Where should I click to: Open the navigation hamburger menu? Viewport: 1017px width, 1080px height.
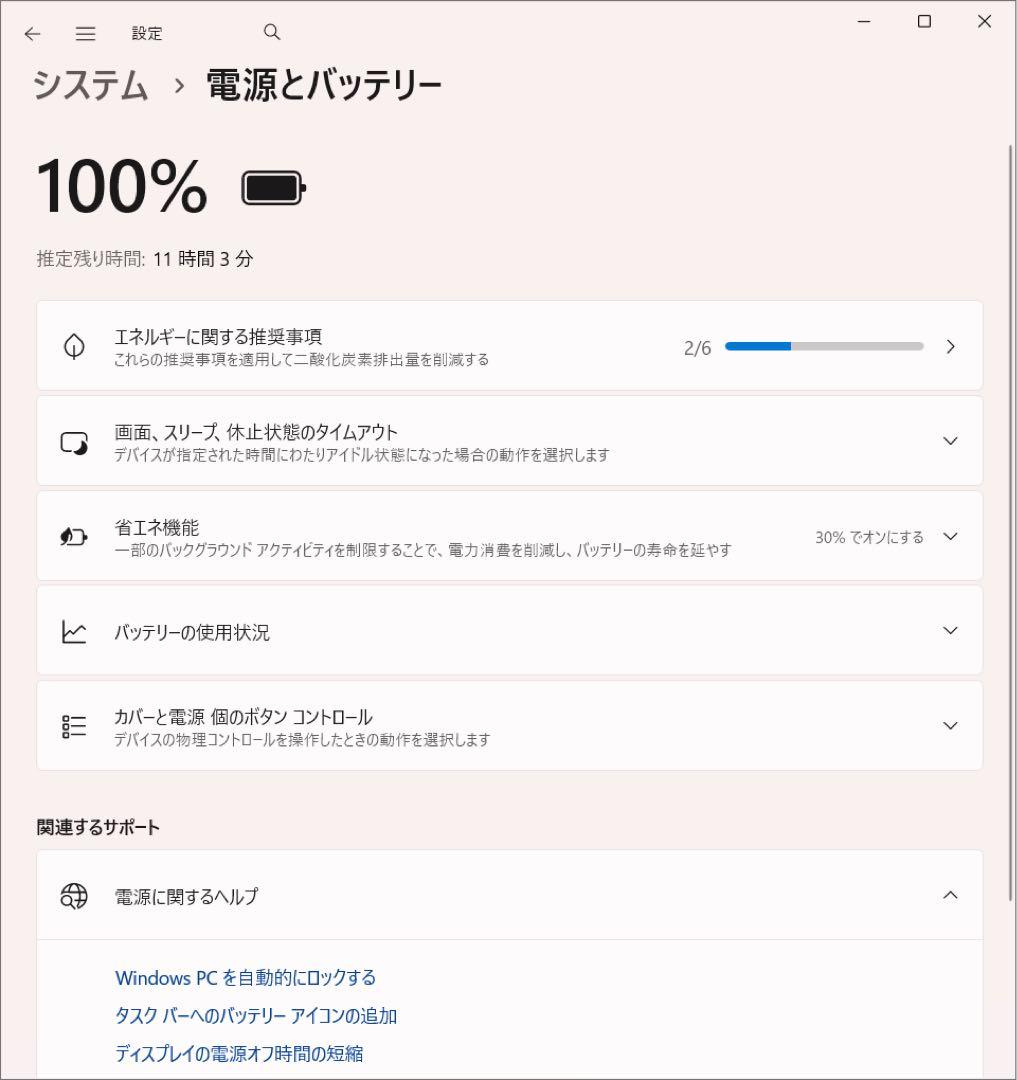86,33
